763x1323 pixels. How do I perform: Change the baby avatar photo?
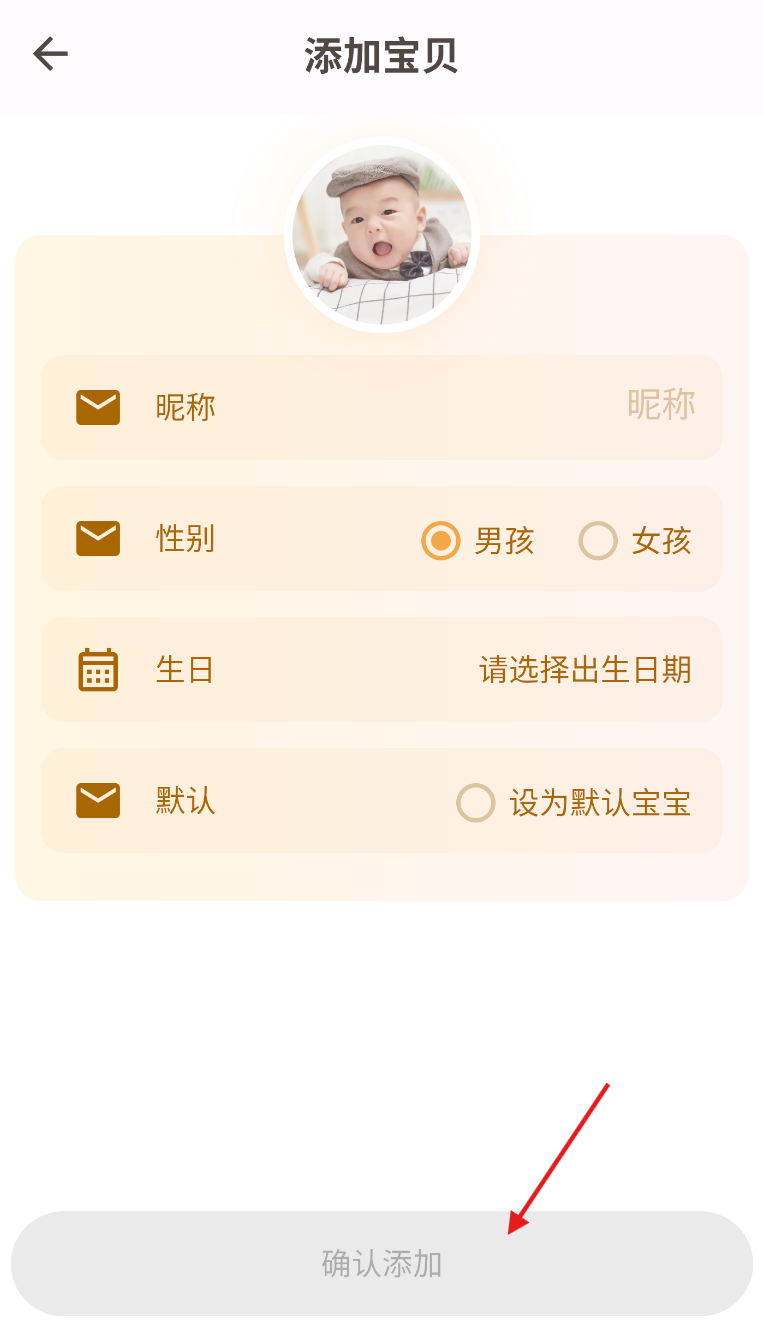[382, 236]
